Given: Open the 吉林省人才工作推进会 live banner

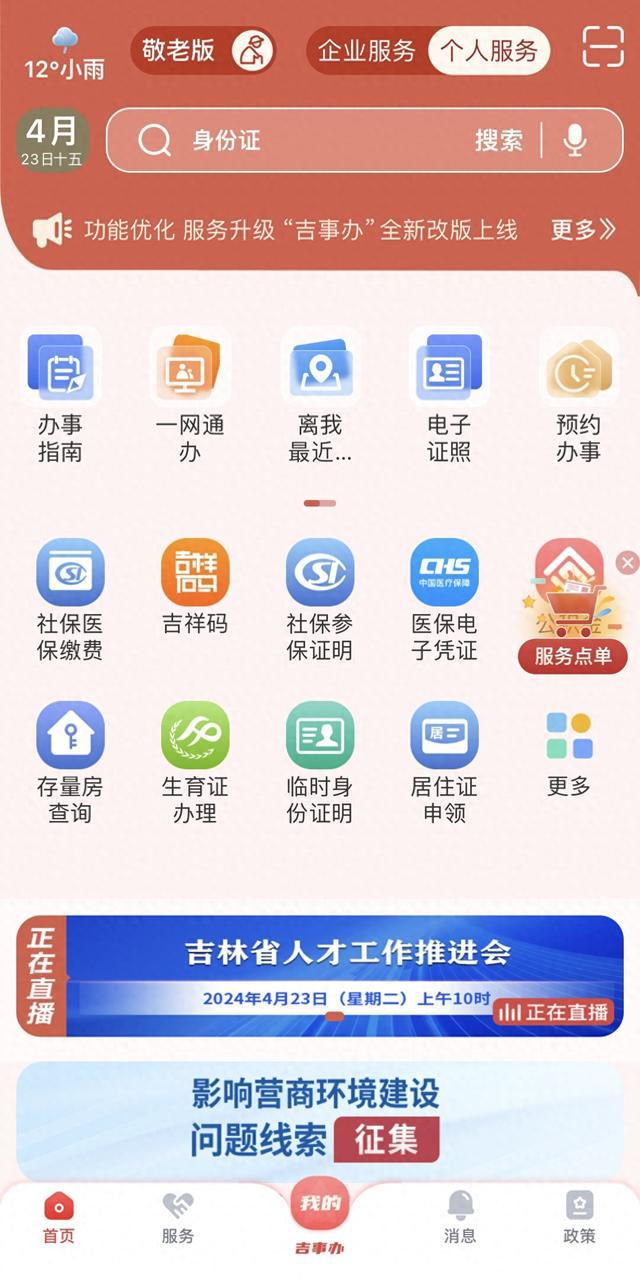Looking at the screenshot, I should point(320,975).
